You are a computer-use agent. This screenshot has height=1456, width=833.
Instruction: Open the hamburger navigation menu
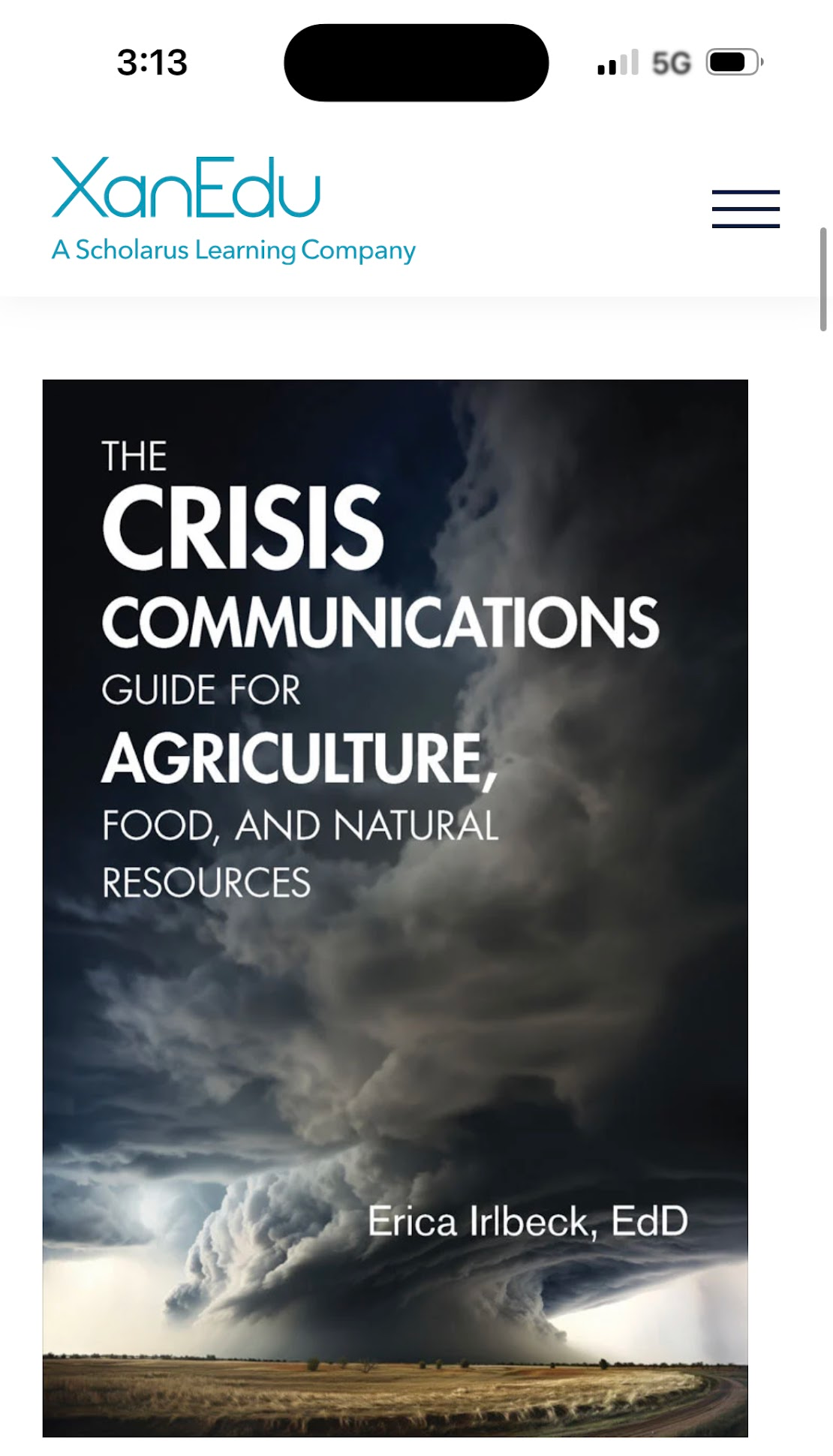[745, 209]
